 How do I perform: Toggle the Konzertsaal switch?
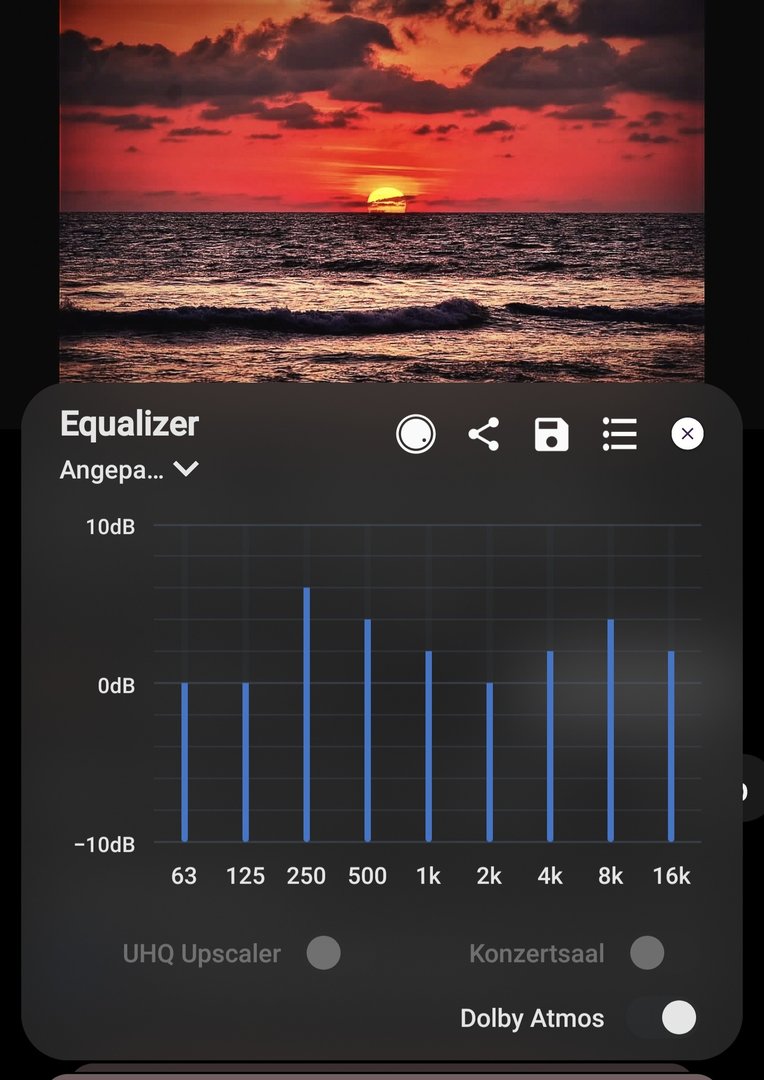(647, 953)
